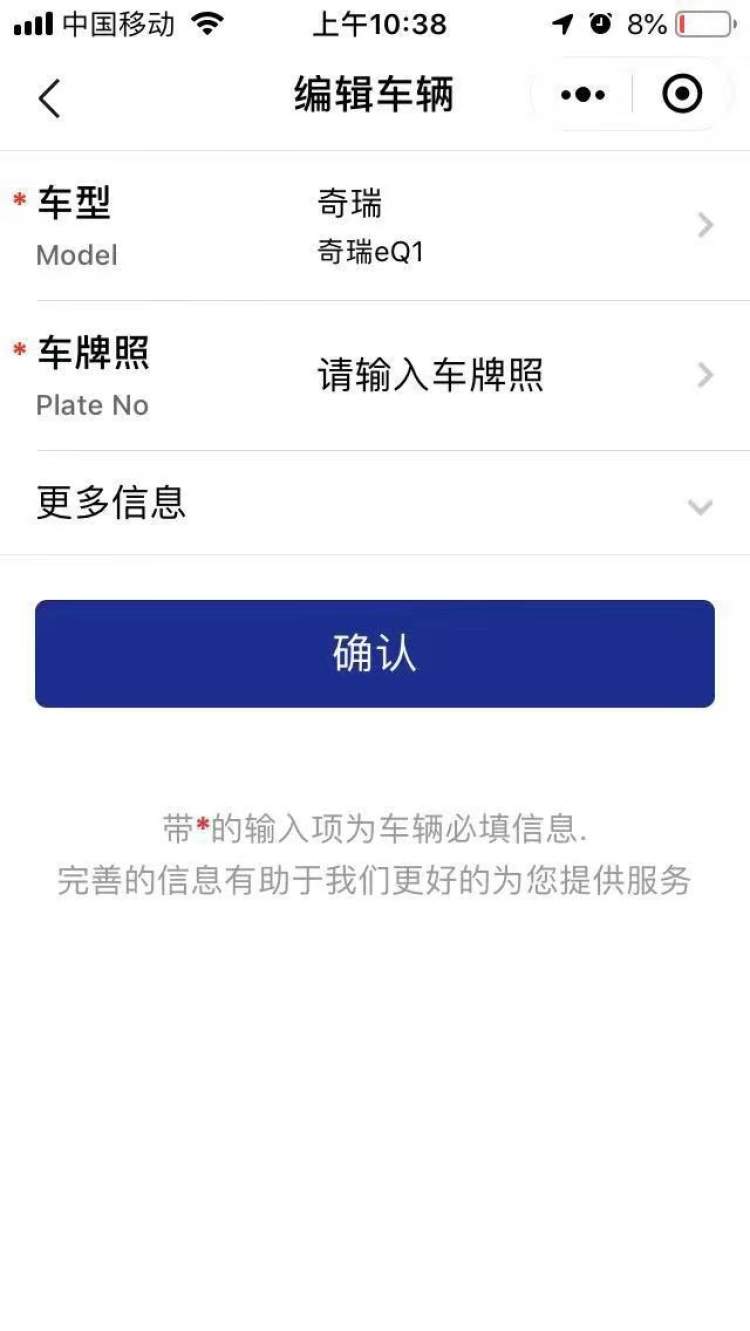Open the mini program more-options menu

click(x=583, y=96)
